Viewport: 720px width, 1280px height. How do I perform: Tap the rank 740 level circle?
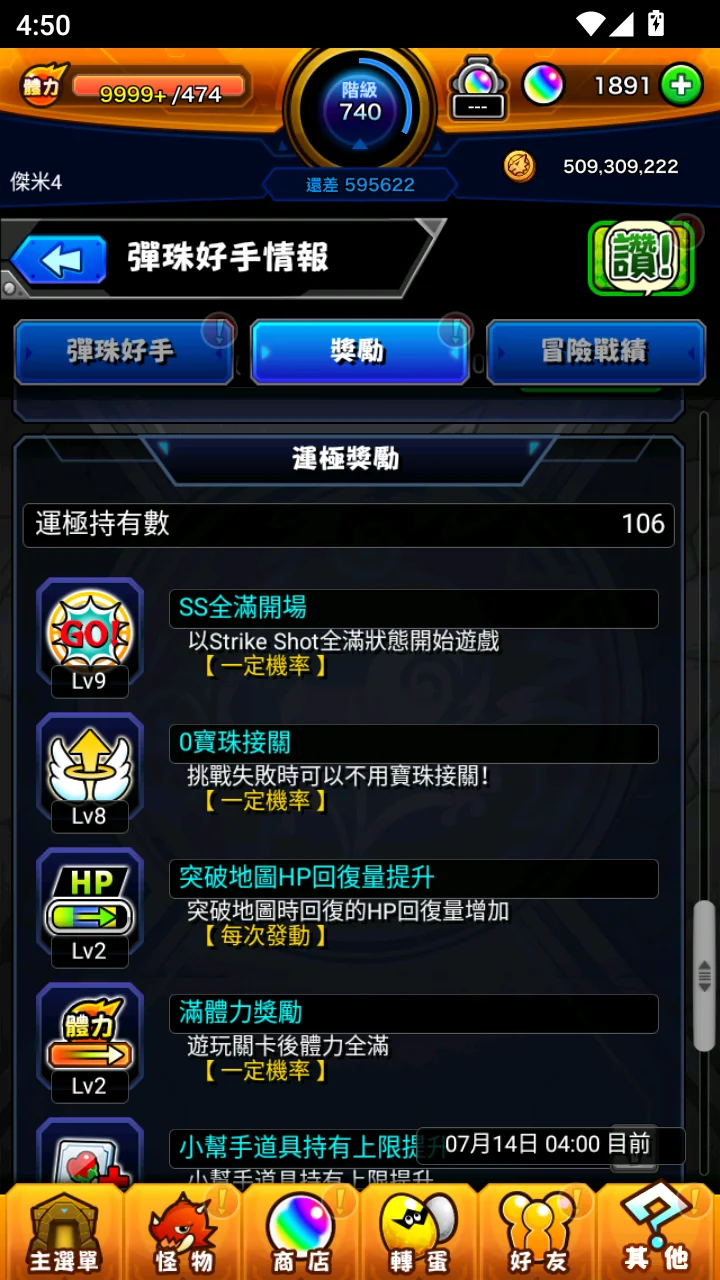pyautogui.click(x=360, y=104)
